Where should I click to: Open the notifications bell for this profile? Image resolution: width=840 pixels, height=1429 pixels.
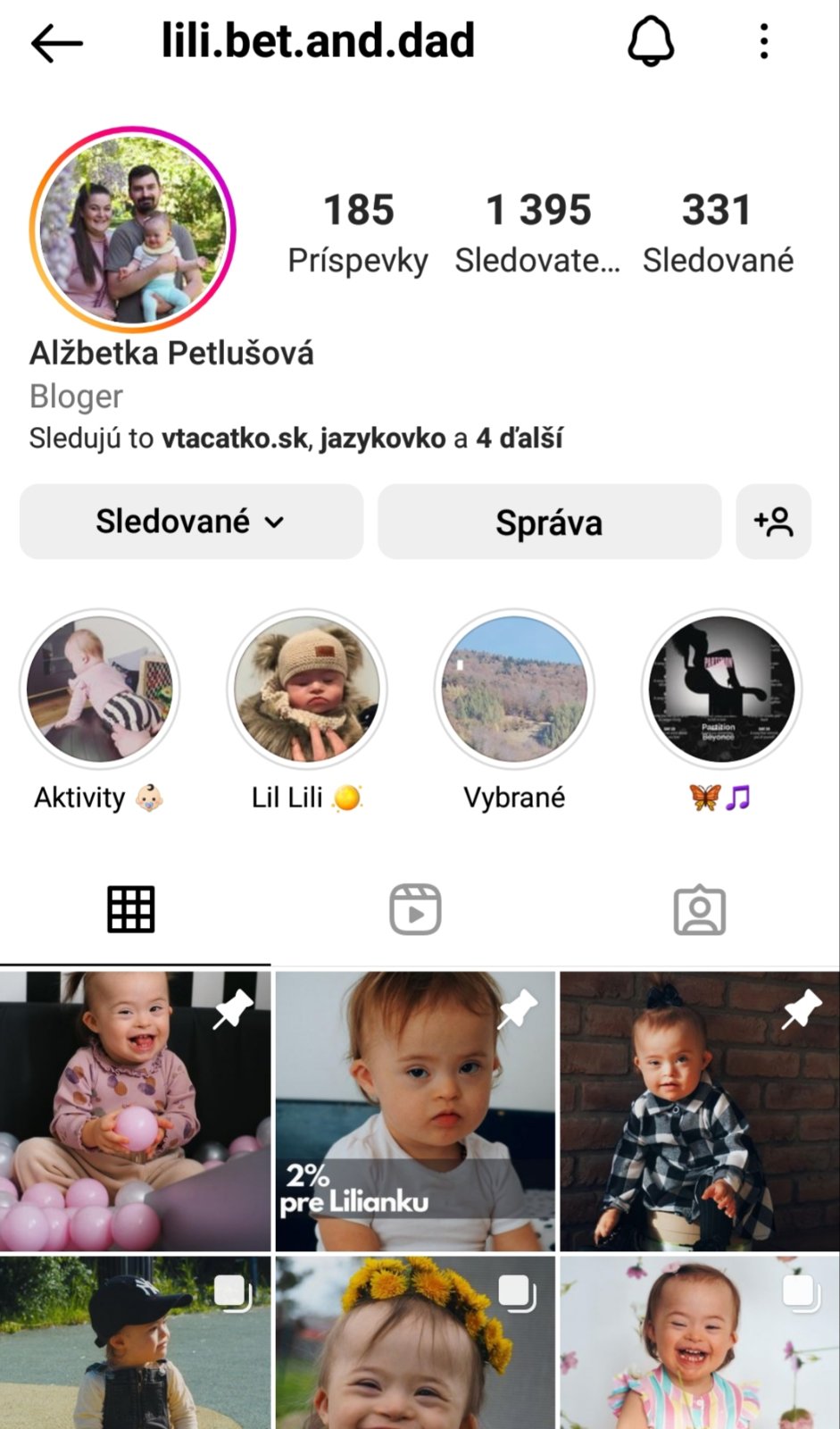tap(651, 42)
